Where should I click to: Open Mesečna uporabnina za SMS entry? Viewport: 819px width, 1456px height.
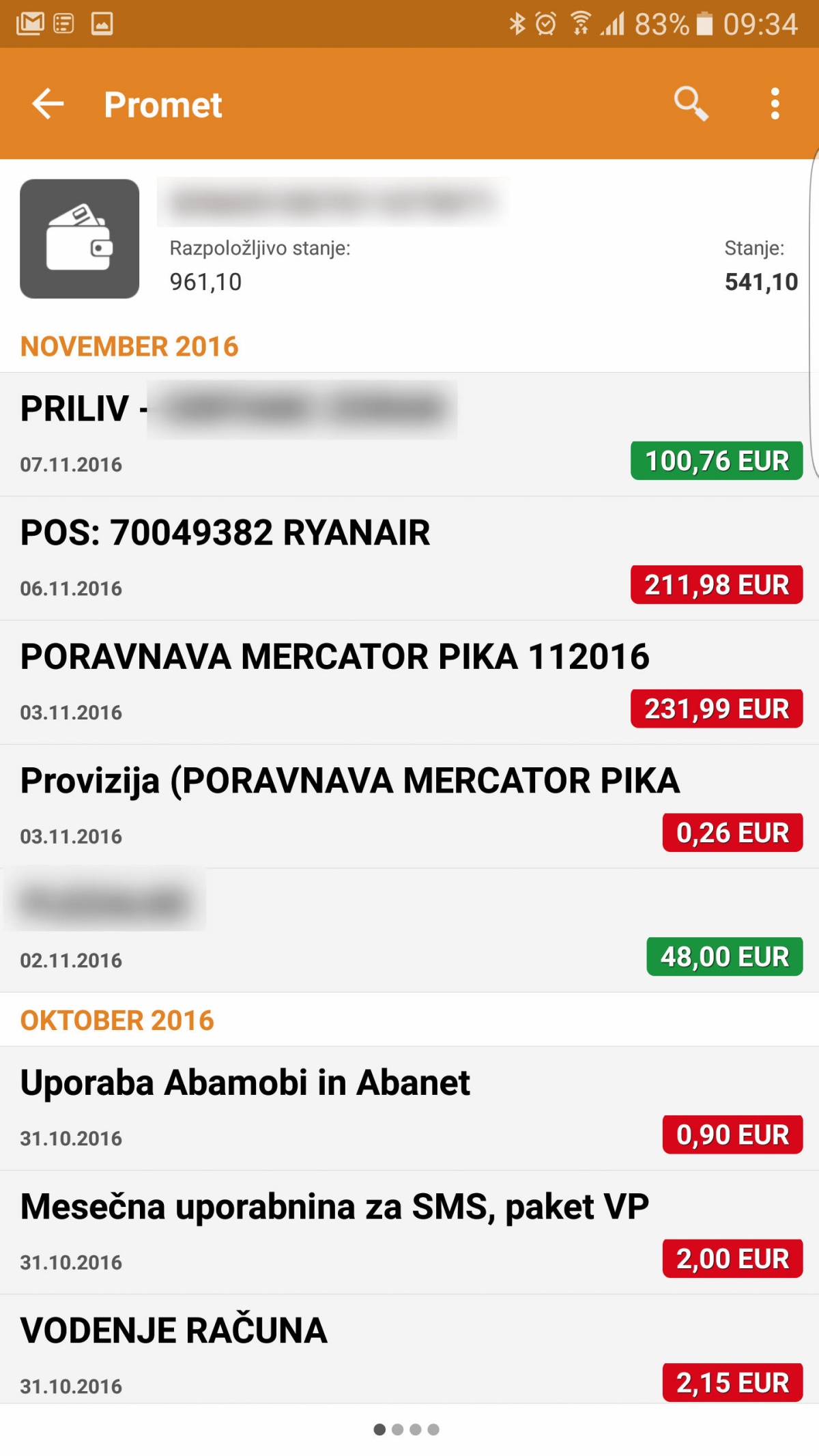point(409,1233)
